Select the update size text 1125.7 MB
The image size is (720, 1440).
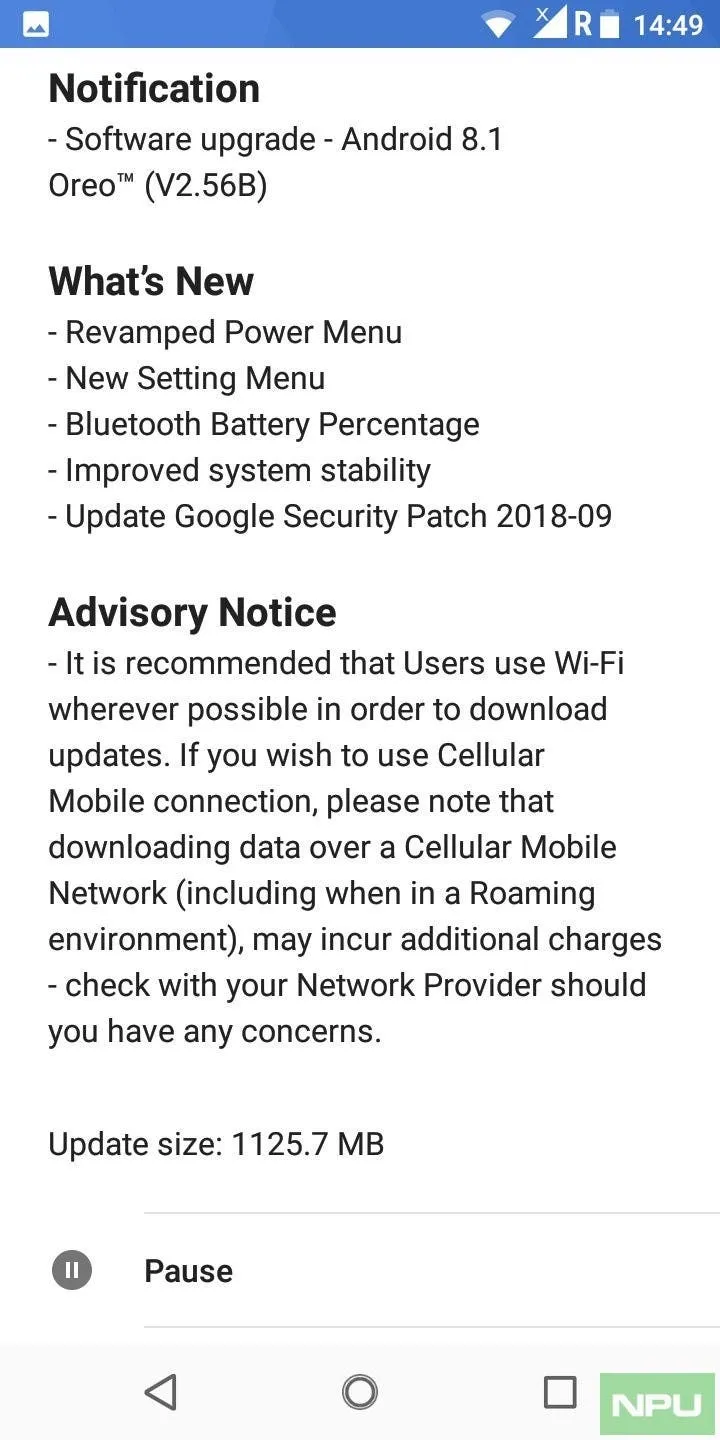click(309, 1144)
